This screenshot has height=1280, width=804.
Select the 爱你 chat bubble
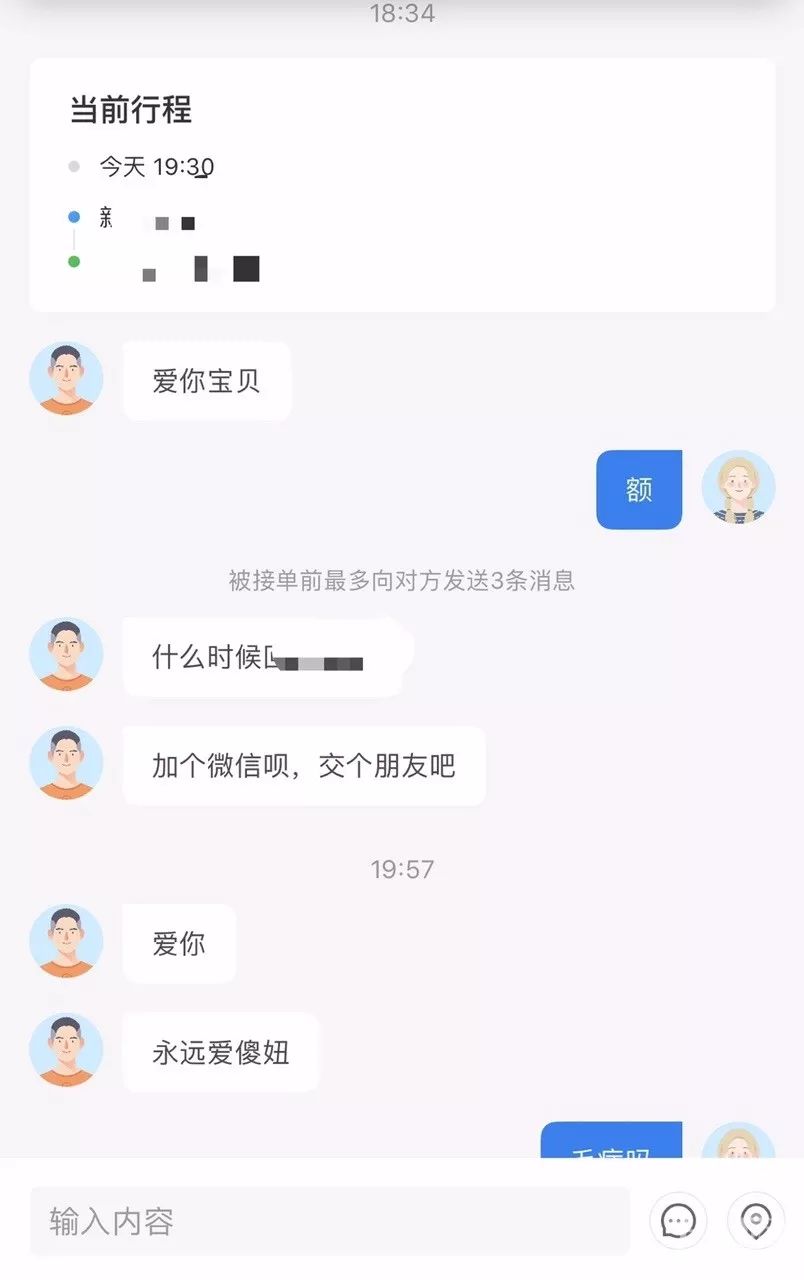(x=179, y=942)
